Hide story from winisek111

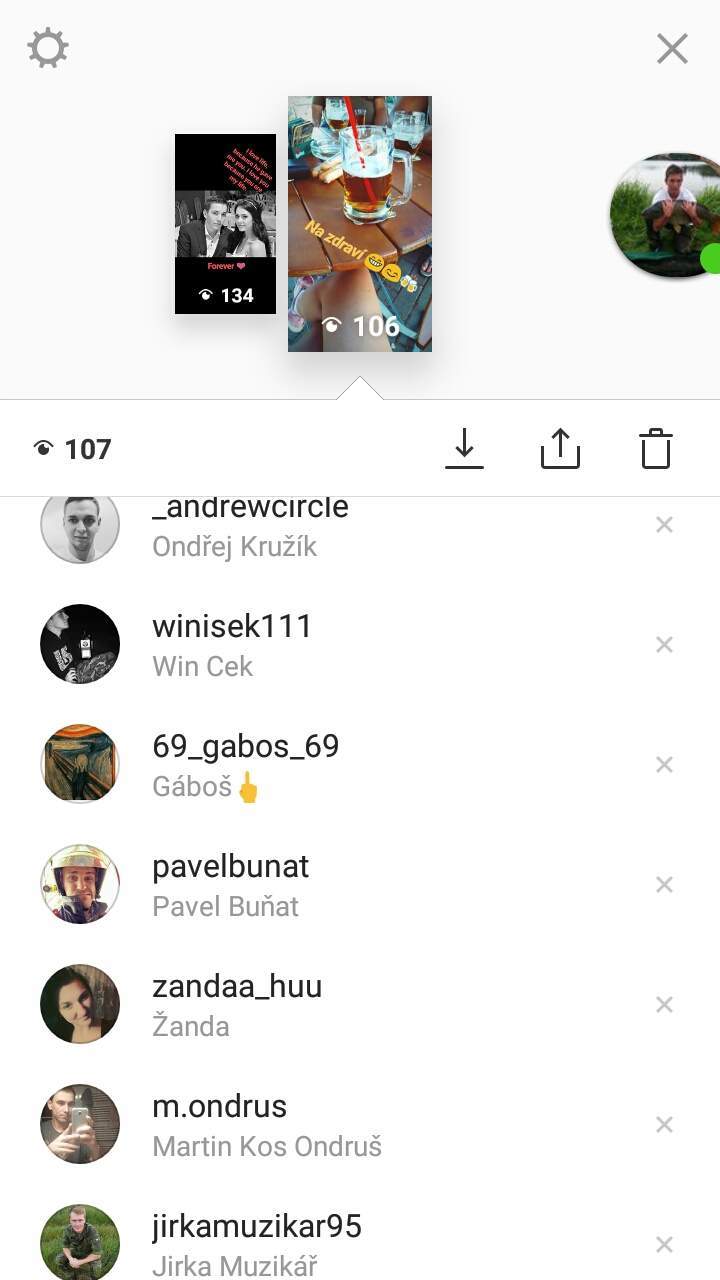tap(664, 644)
